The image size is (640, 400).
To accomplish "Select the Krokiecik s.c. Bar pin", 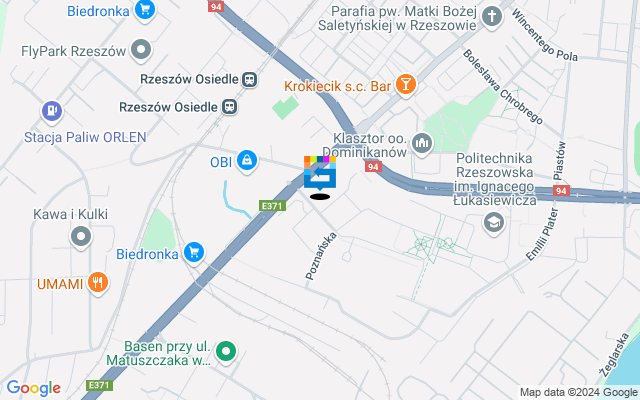I will point(405,85).
